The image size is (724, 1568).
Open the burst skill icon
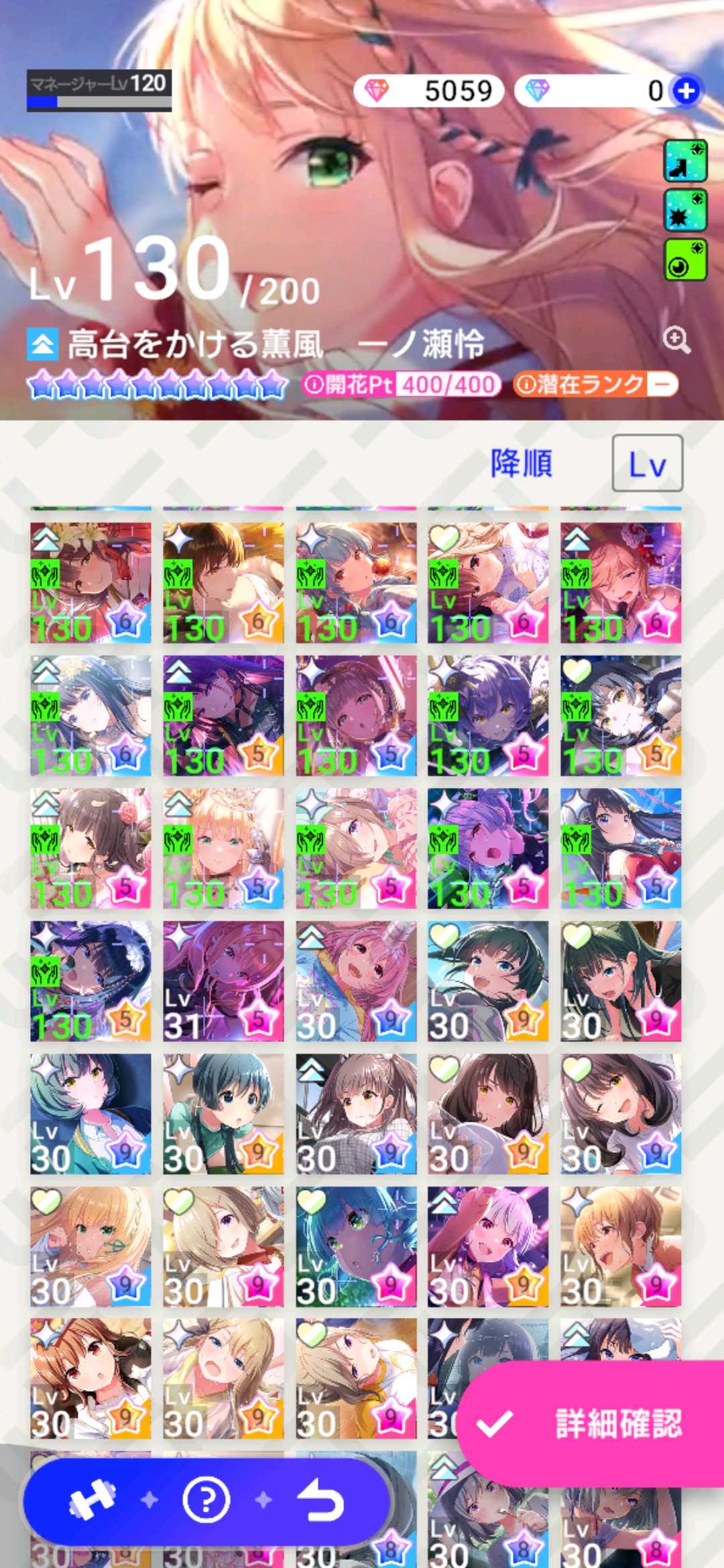pos(685,210)
